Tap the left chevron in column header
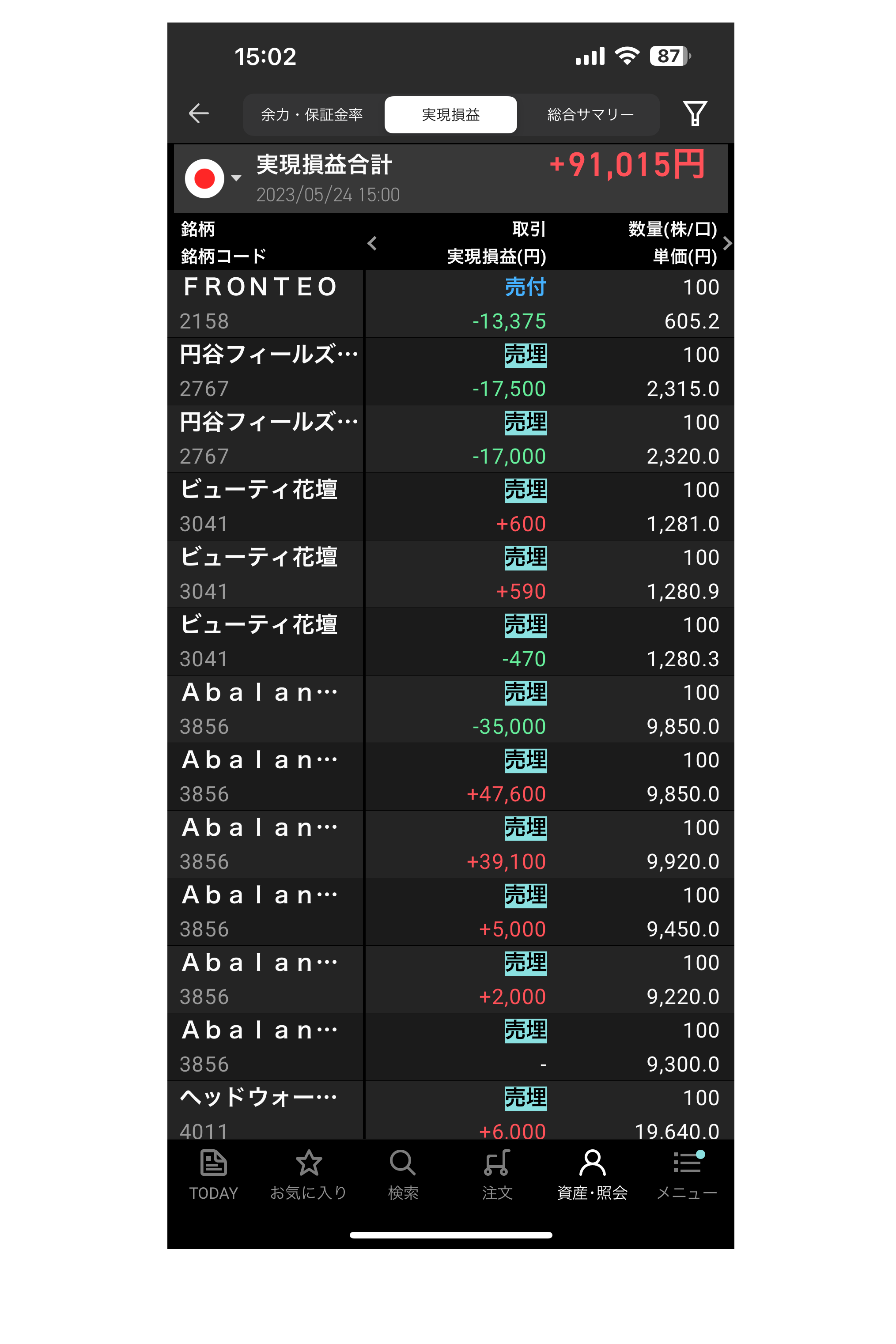The width and height of the screenshot is (896, 1344). click(372, 243)
